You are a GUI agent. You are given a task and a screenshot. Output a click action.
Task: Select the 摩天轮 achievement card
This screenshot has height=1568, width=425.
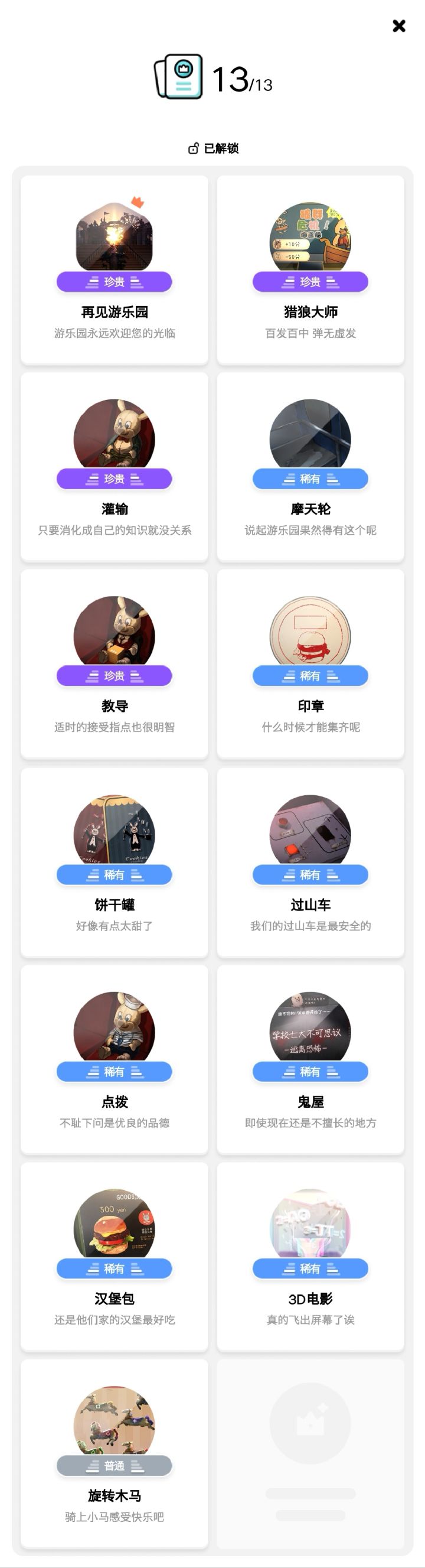(x=310, y=467)
